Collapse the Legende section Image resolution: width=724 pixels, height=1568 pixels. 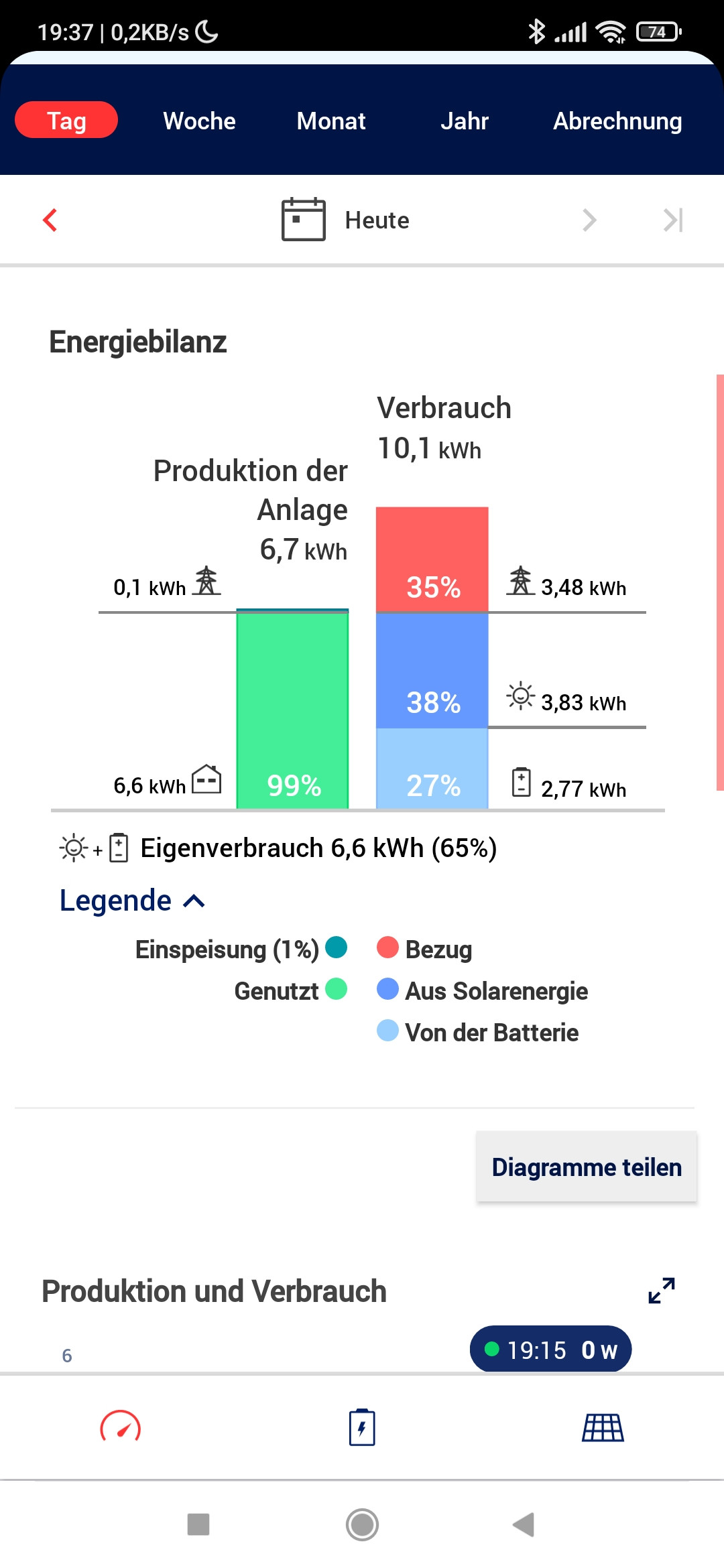pyautogui.click(x=133, y=901)
